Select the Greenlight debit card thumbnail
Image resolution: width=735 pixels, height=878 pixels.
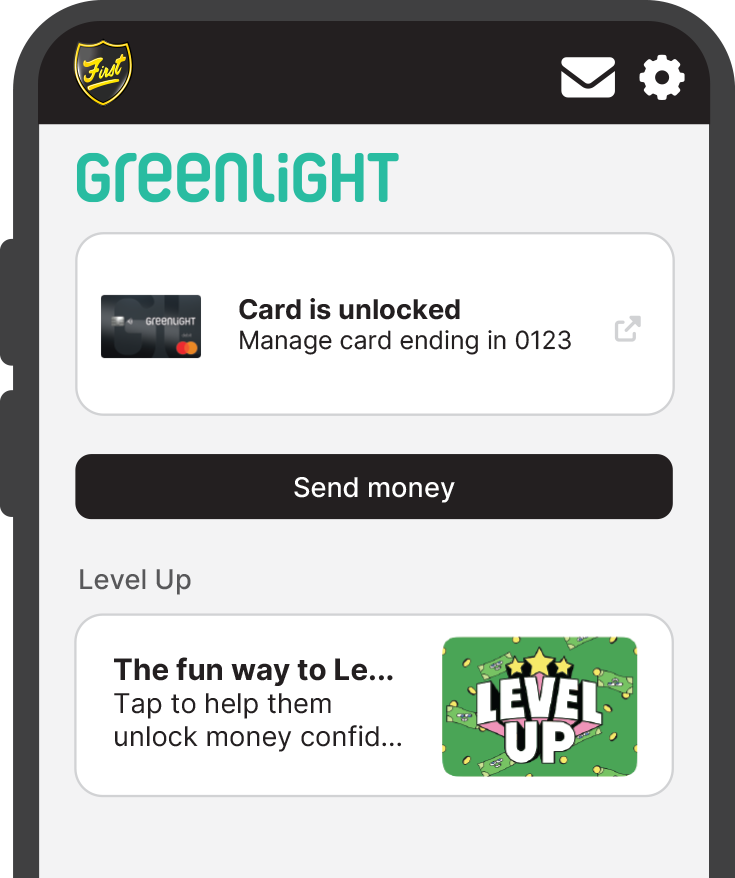[150, 326]
